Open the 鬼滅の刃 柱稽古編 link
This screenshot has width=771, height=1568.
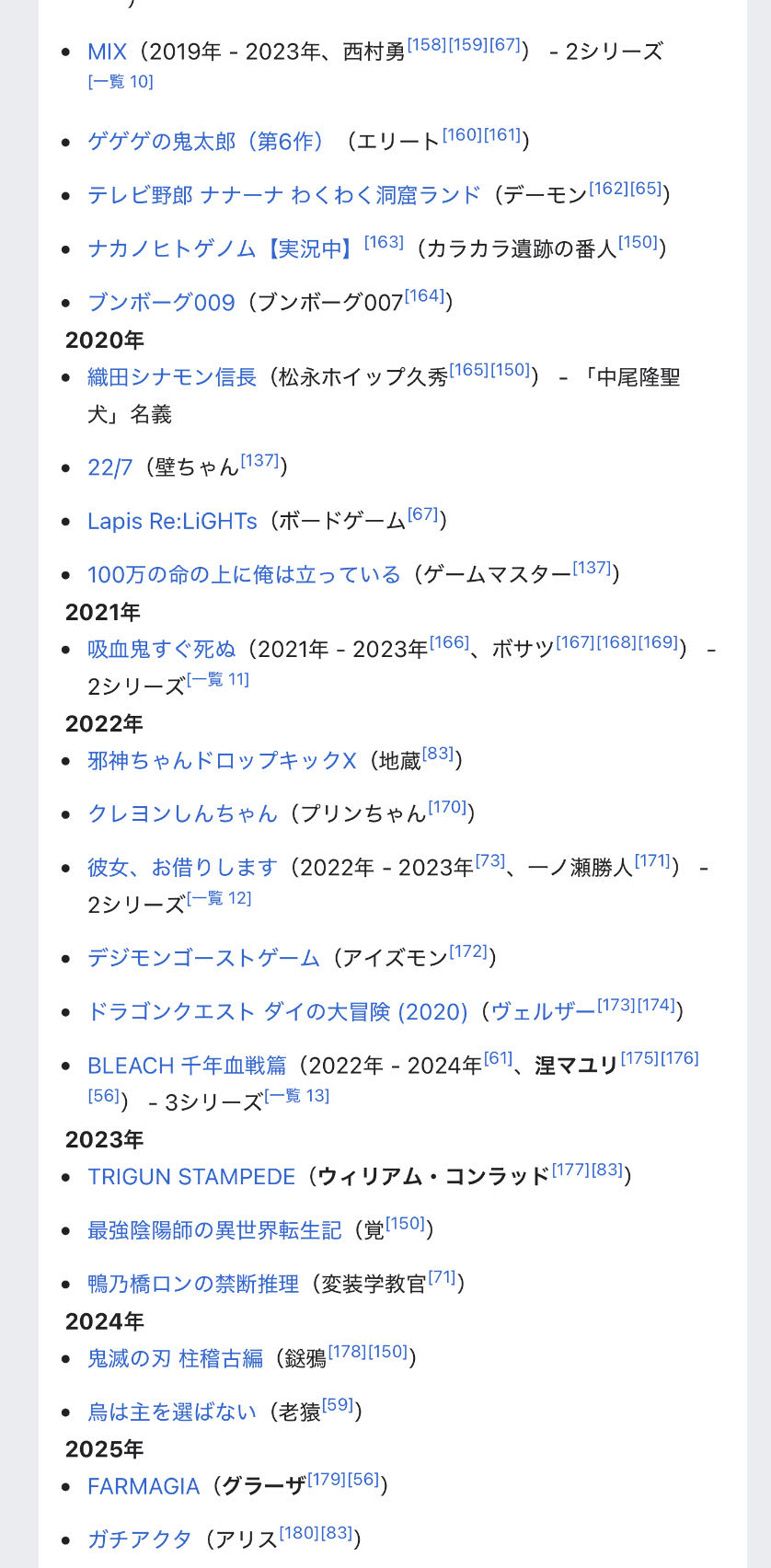tap(175, 1358)
